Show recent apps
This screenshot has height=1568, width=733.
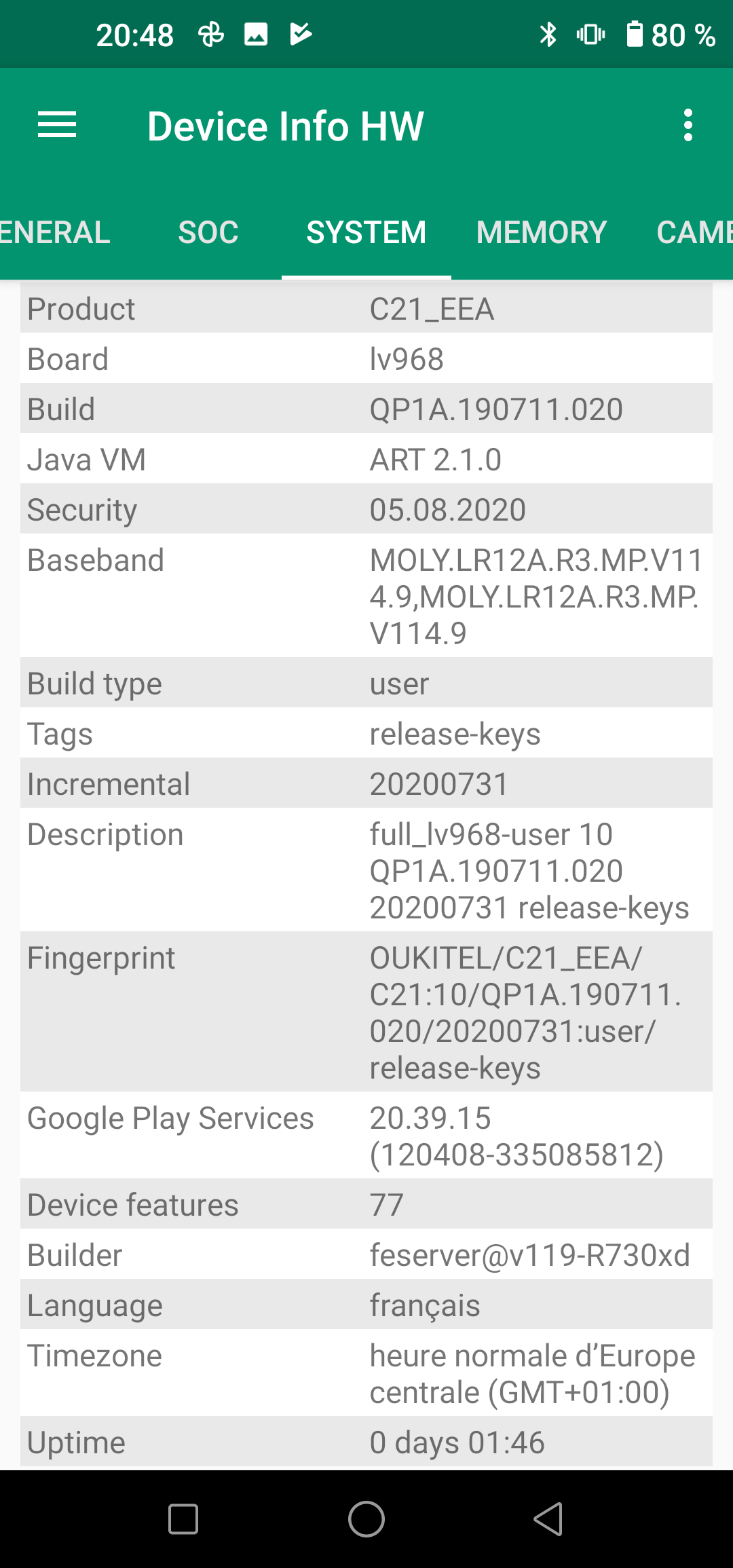click(183, 1519)
